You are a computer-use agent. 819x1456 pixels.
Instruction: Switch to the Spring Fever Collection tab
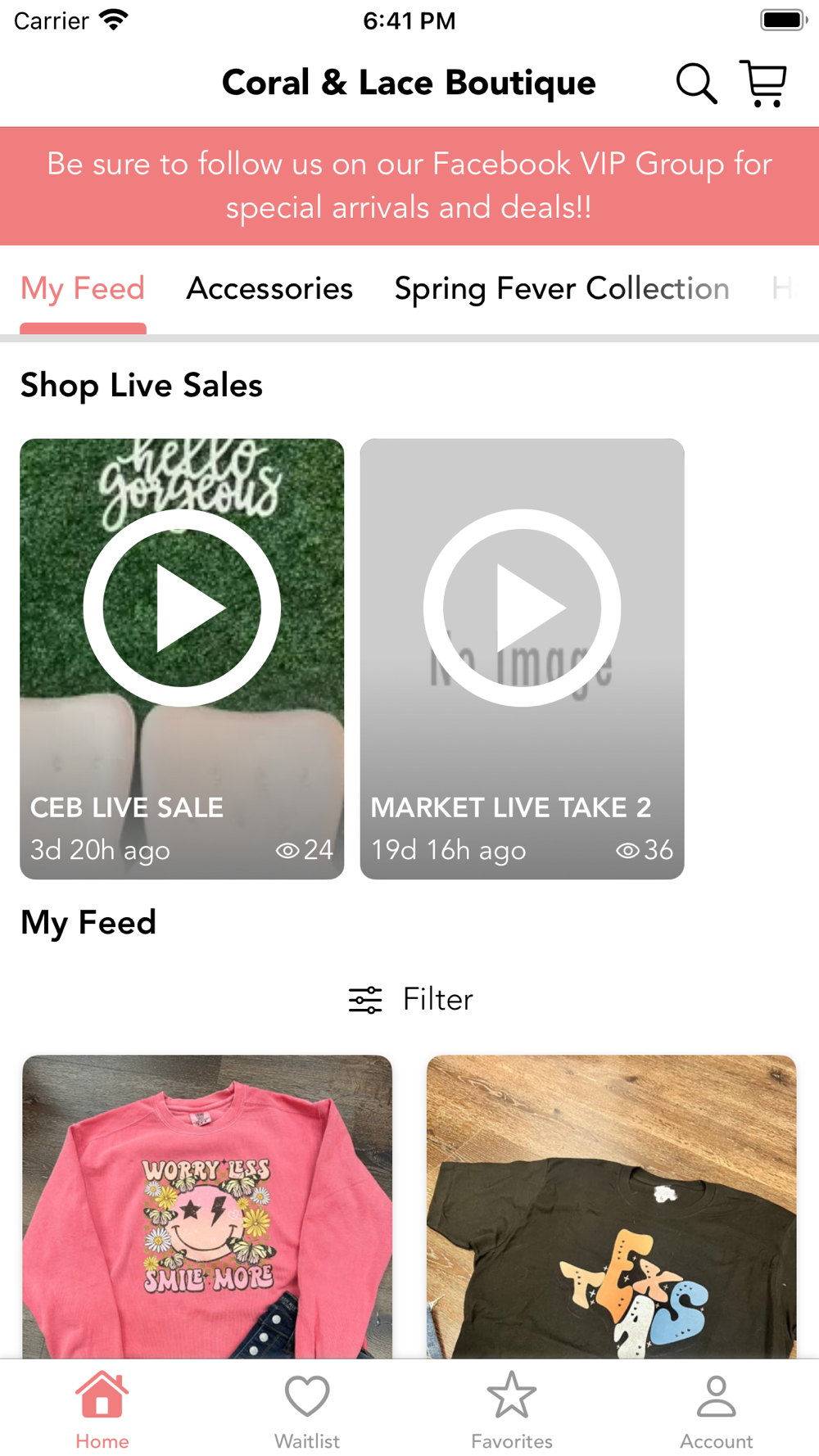[562, 289]
